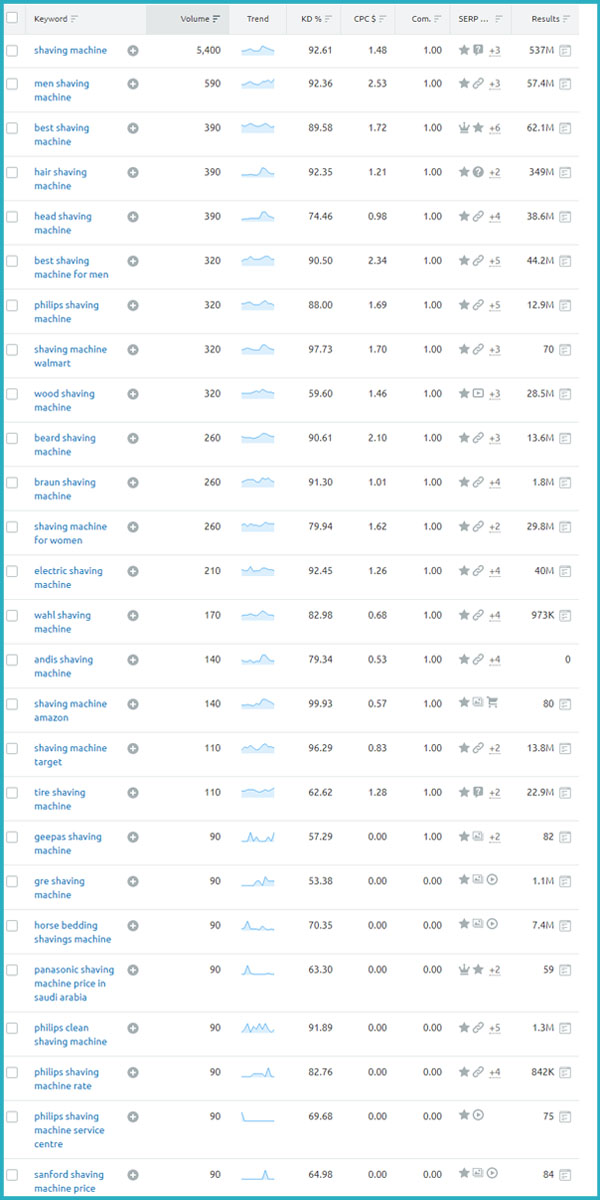This screenshot has width=600, height=1200.
Task: Add "best shaving machine" with its plus icon
Action: pyautogui.click(x=133, y=128)
